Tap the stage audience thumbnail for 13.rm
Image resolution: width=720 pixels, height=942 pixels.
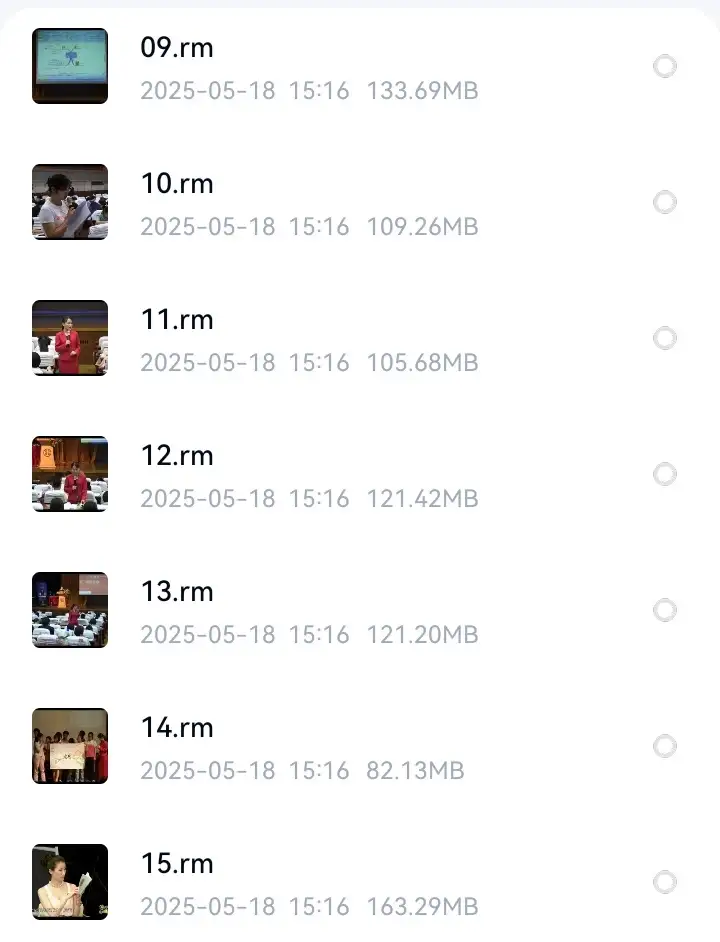click(69, 610)
